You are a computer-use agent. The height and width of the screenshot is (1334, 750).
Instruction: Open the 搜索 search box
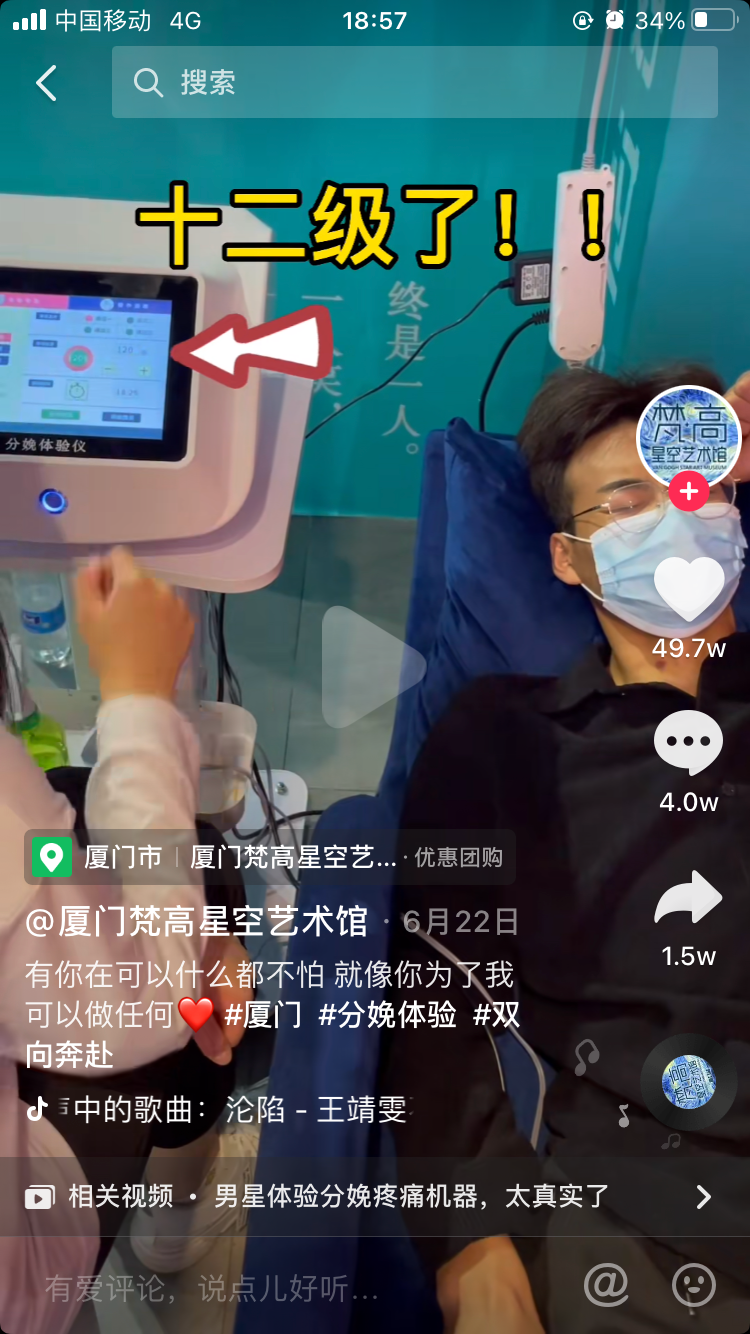click(414, 82)
